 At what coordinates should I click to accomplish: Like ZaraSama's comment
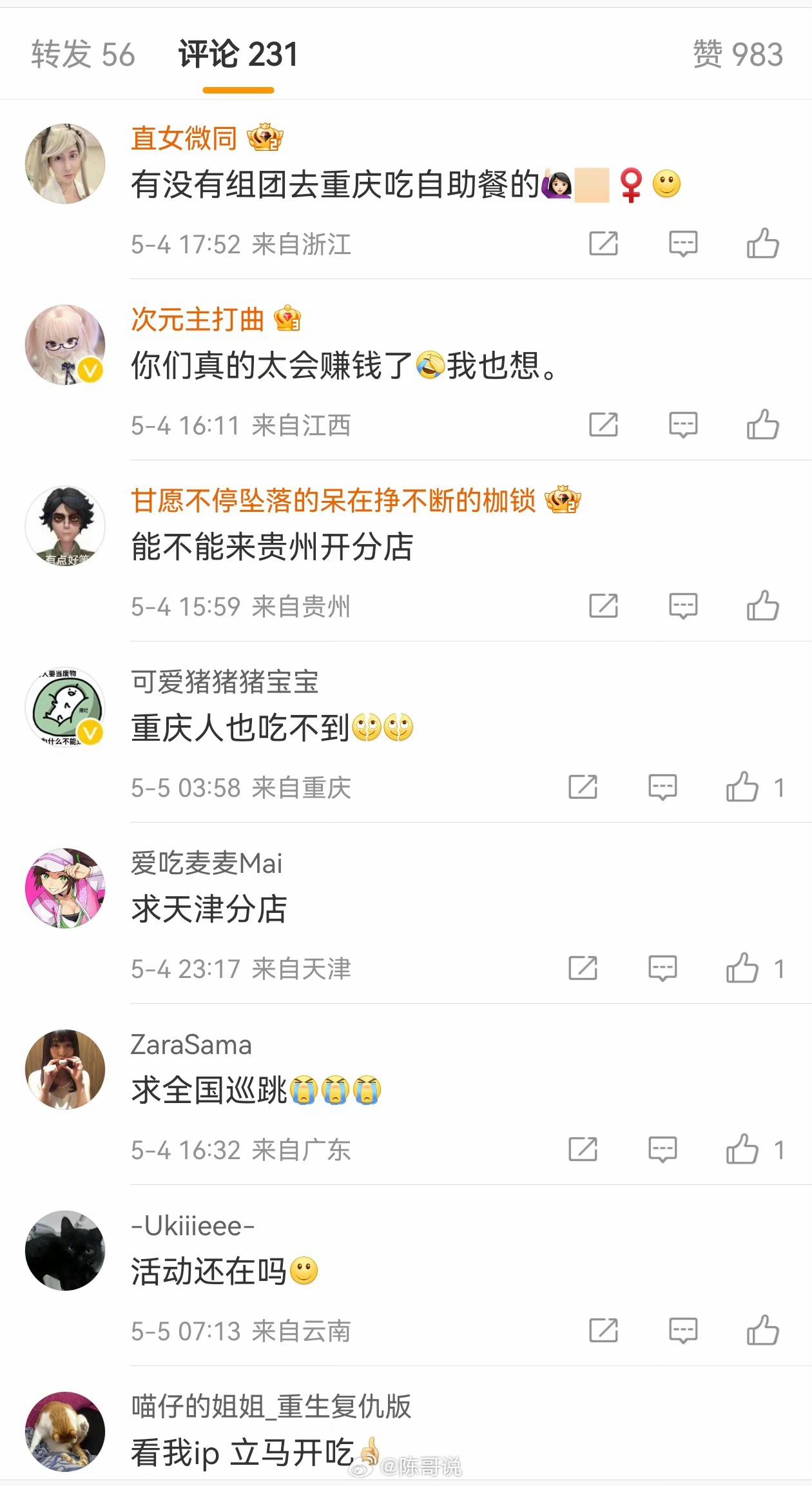pos(742,1149)
